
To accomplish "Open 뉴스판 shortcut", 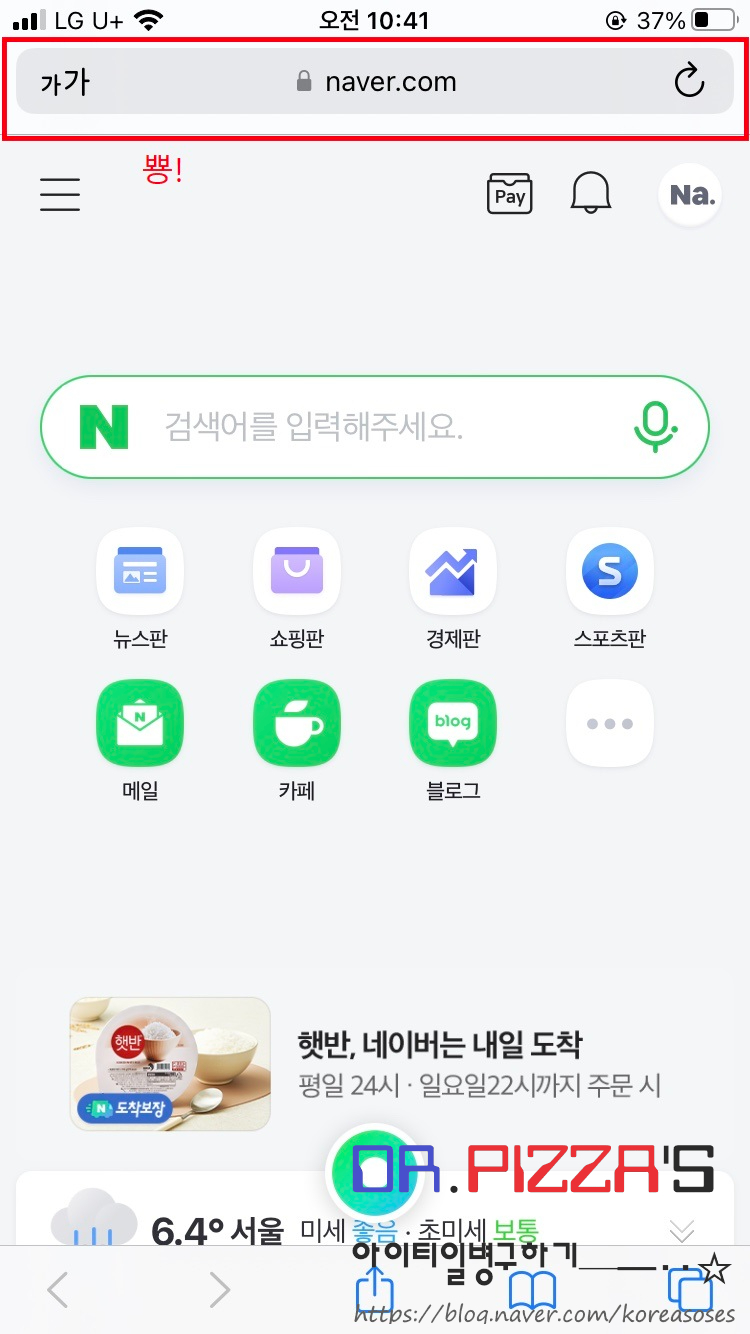I will pyautogui.click(x=140, y=571).
